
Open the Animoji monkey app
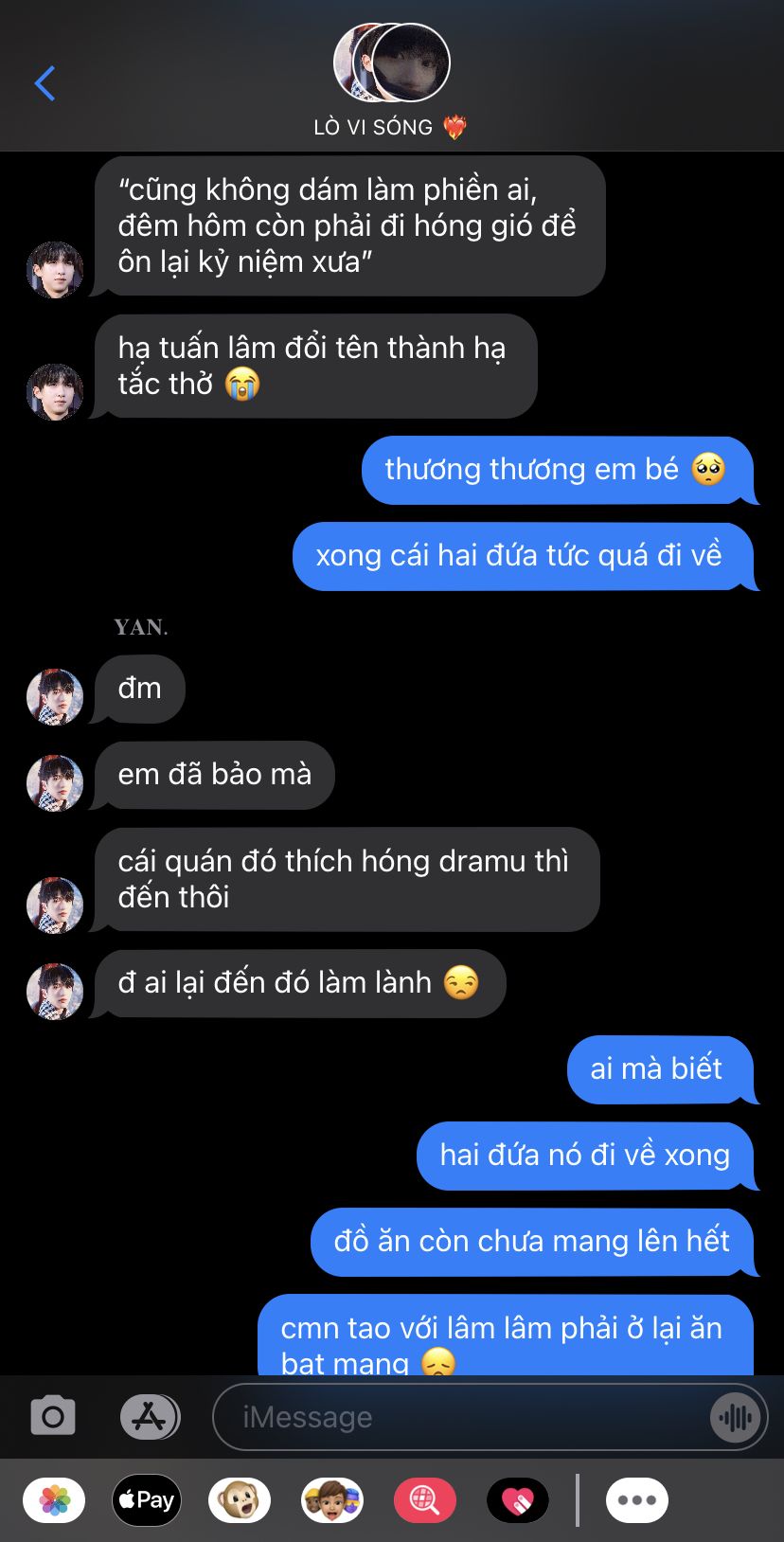(x=240, y=1500)
